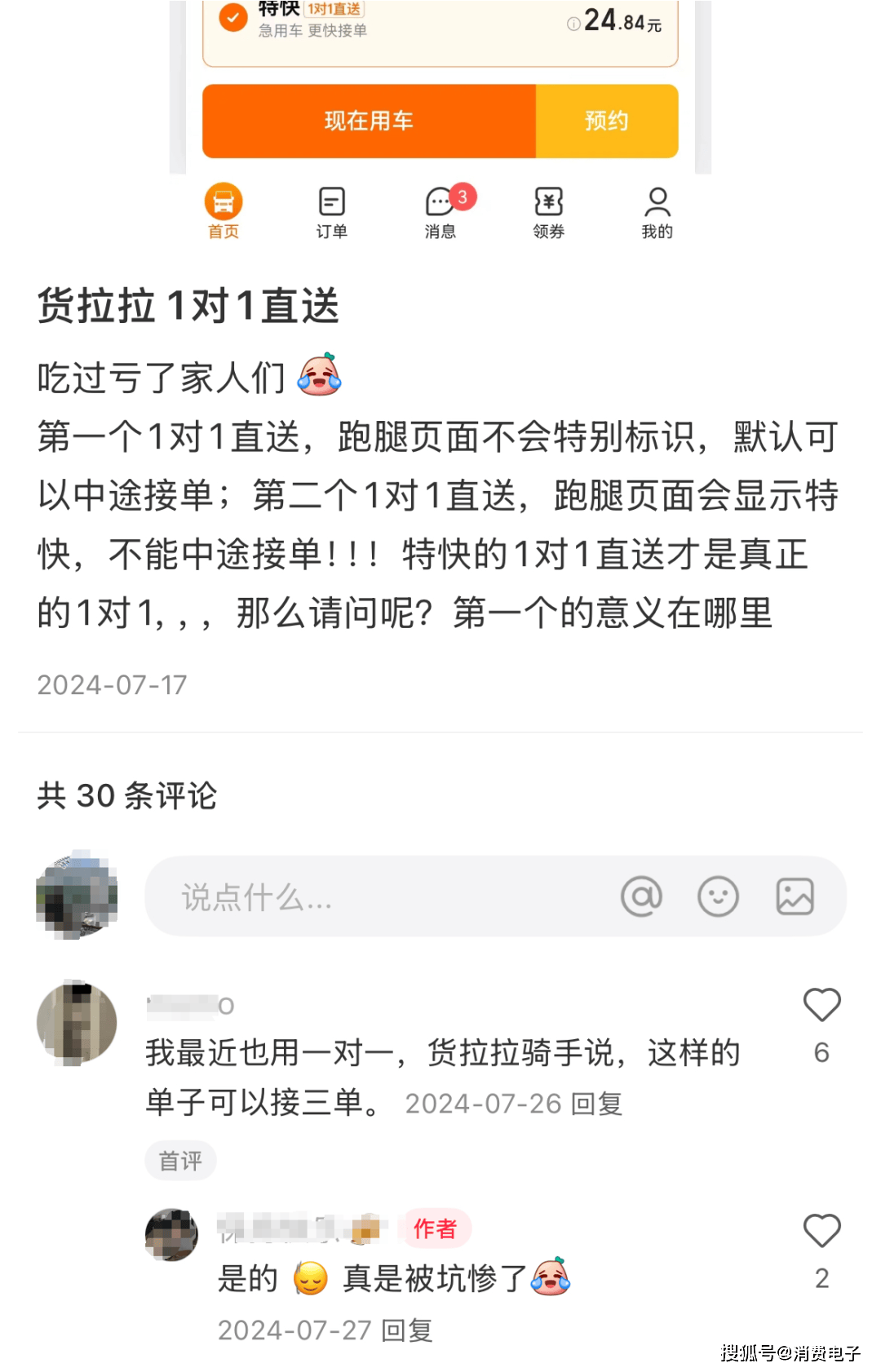Reply to the author's 2024-07-27 comment
Viewport: 881px width, 1372px height.
(407, 1330)
